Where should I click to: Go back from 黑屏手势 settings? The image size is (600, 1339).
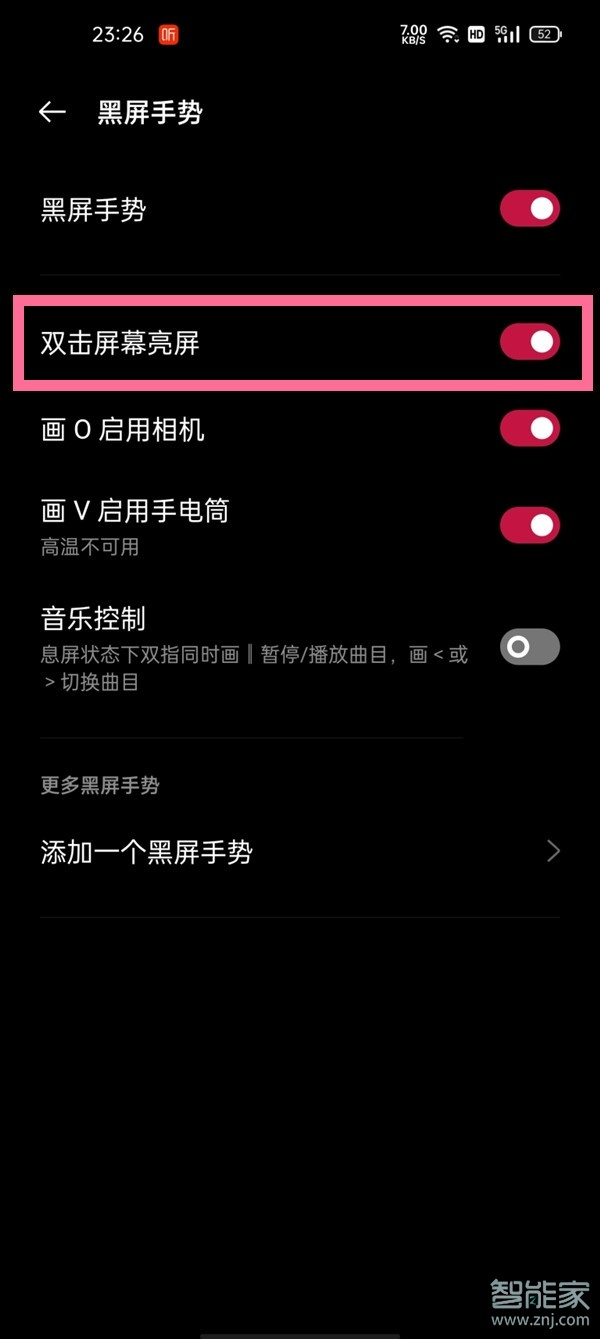pos(52,112)
